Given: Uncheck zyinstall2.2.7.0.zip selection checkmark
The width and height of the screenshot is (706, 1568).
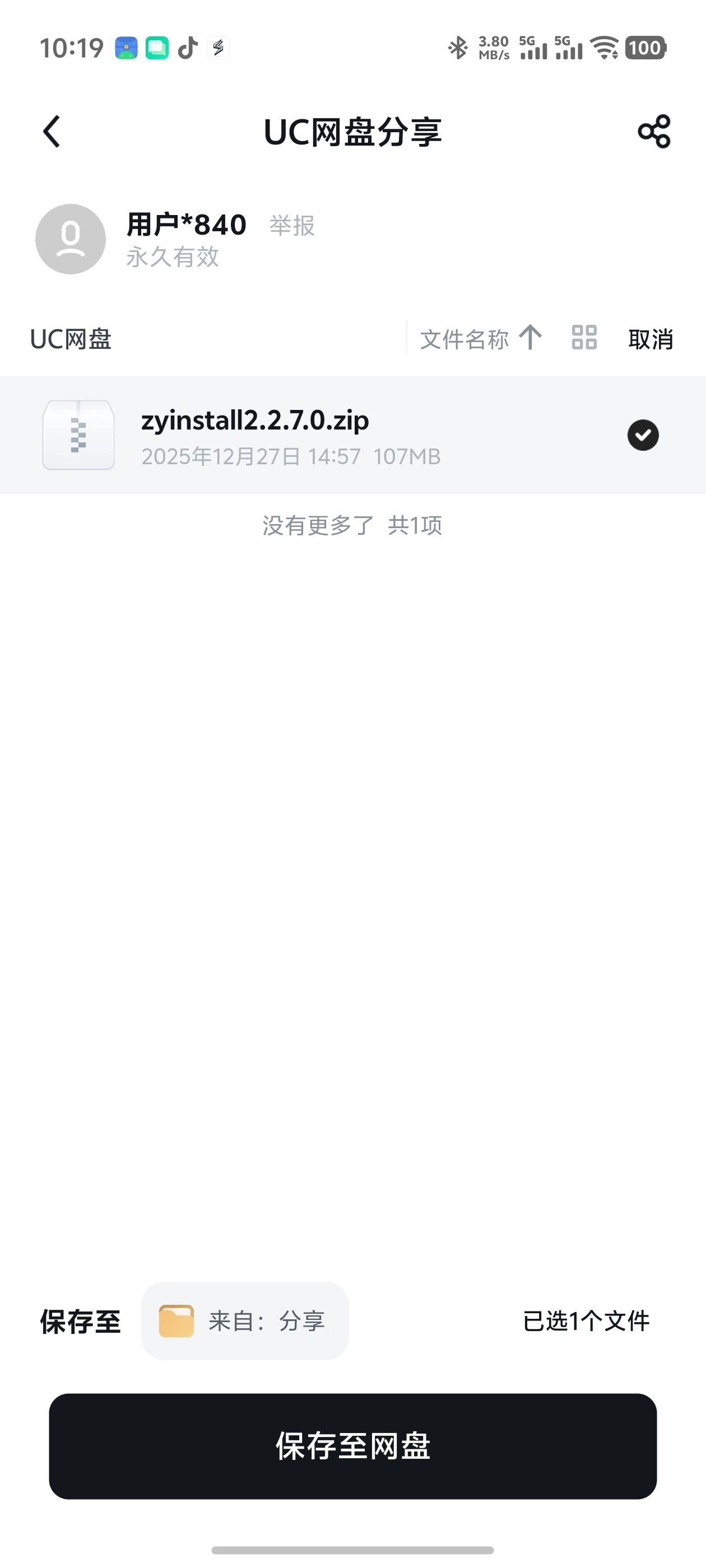Looking at the screenshot, I should pyautogui.click(x=643, y=435).
